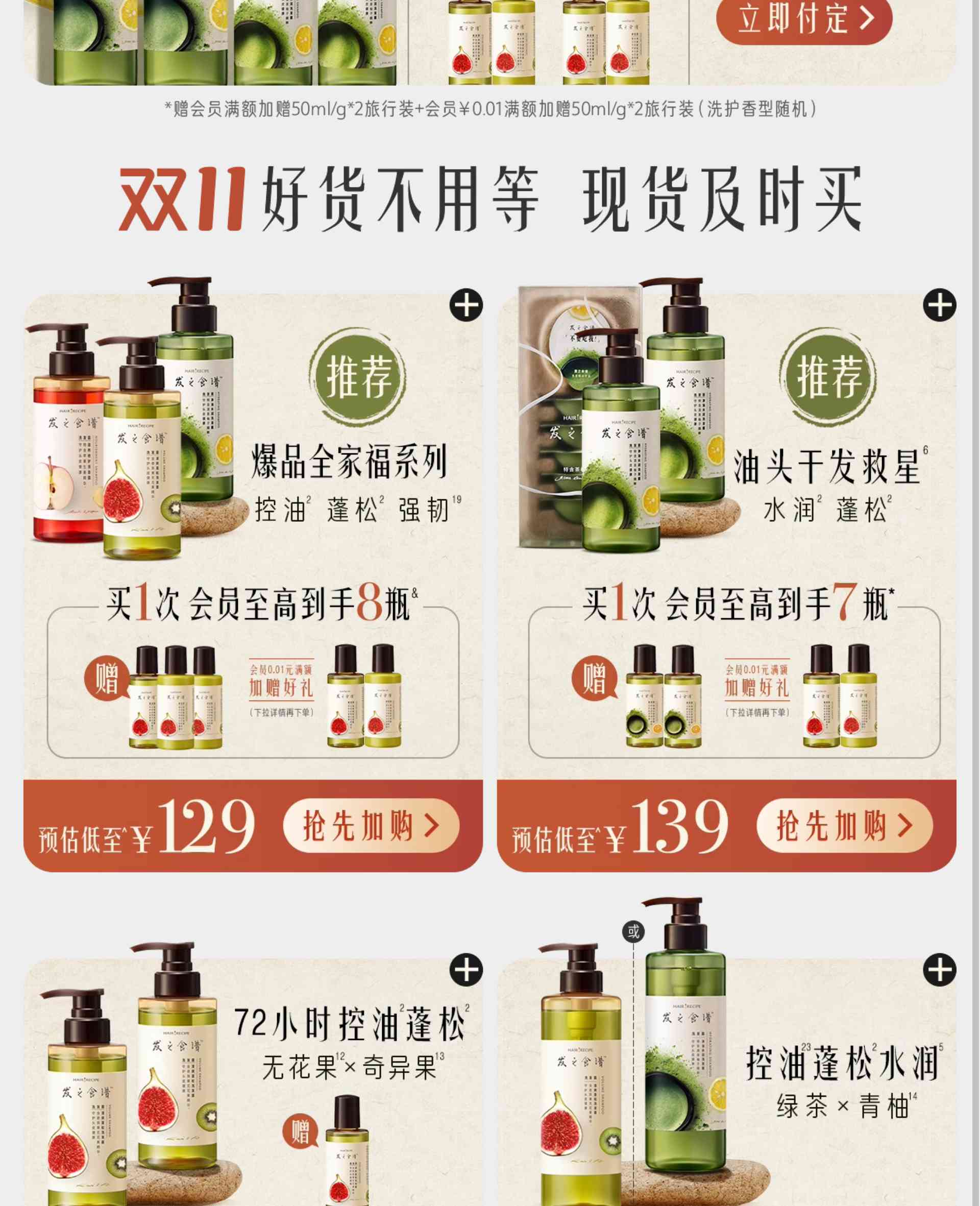Add 油头干发救星 set via plus icon

click(x=939, y=305)
